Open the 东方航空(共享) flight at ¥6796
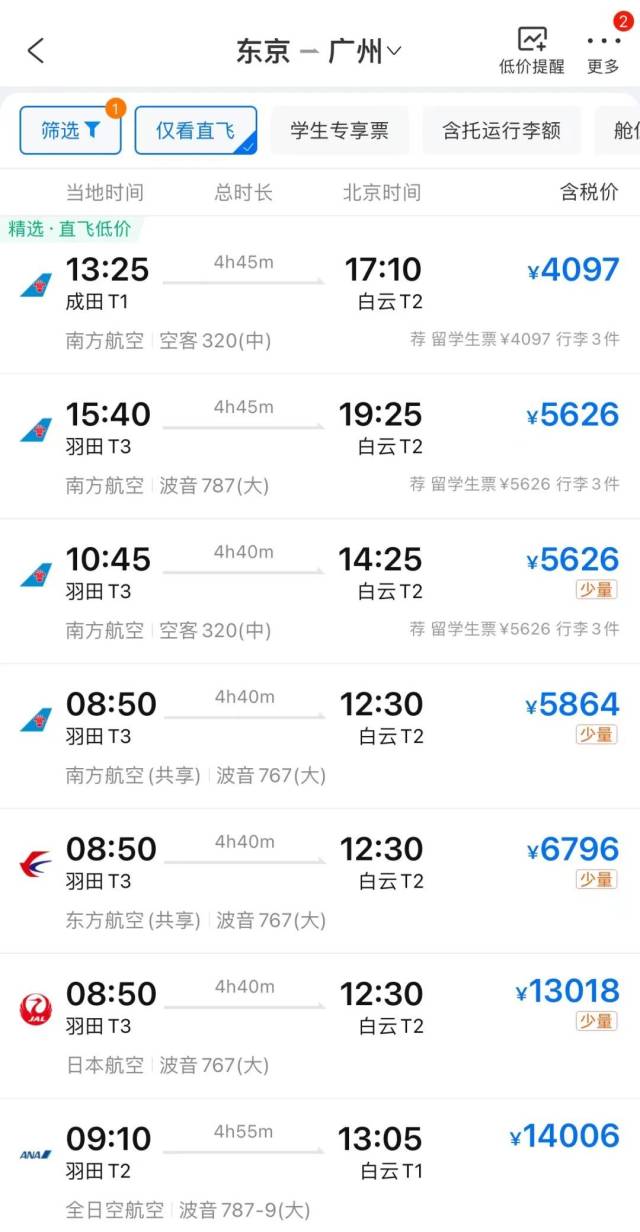The image size is (640, 1232). pyautogui.click(x=320, y=881)
